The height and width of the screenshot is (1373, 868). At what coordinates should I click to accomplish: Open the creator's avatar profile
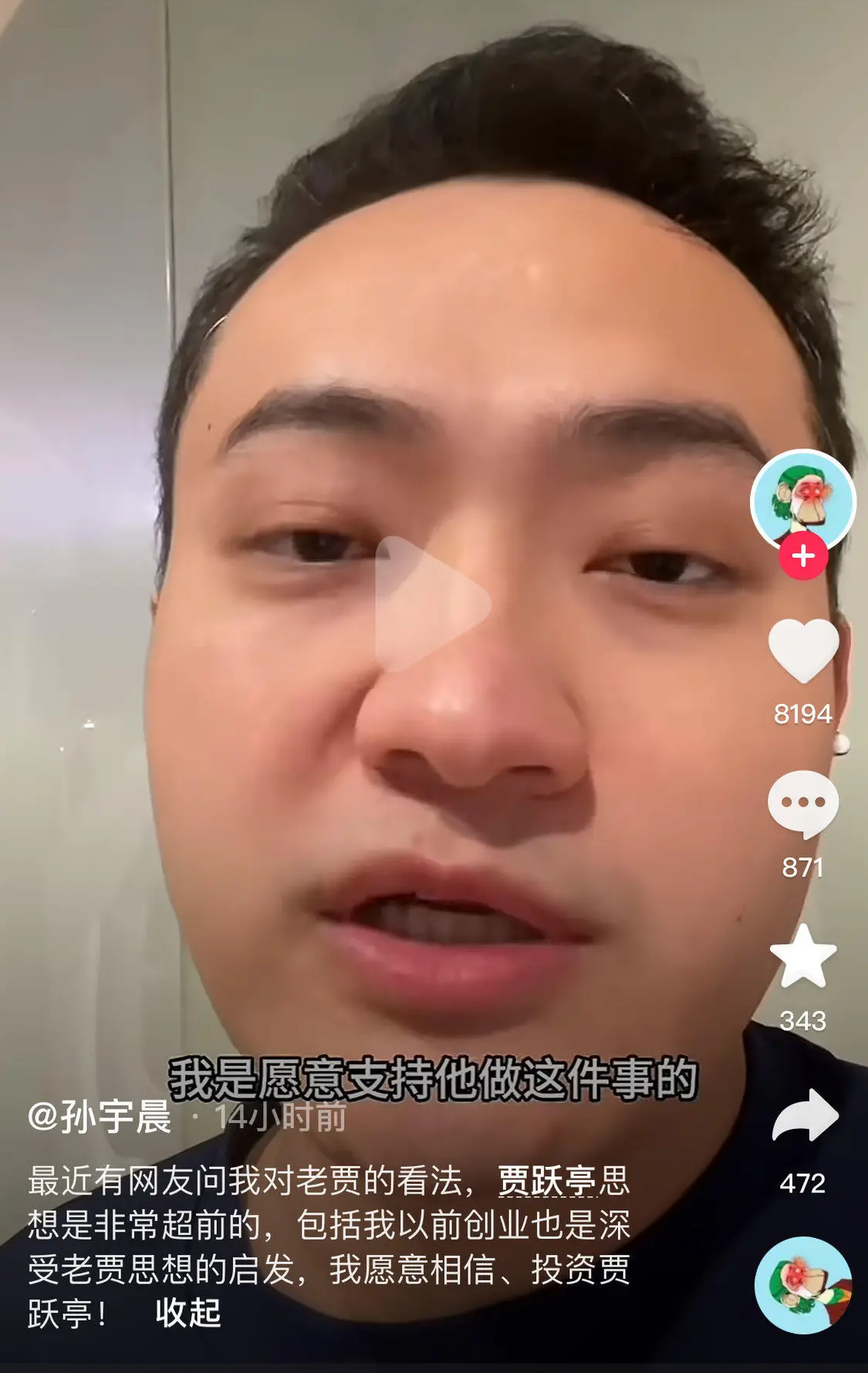[802, 499]
